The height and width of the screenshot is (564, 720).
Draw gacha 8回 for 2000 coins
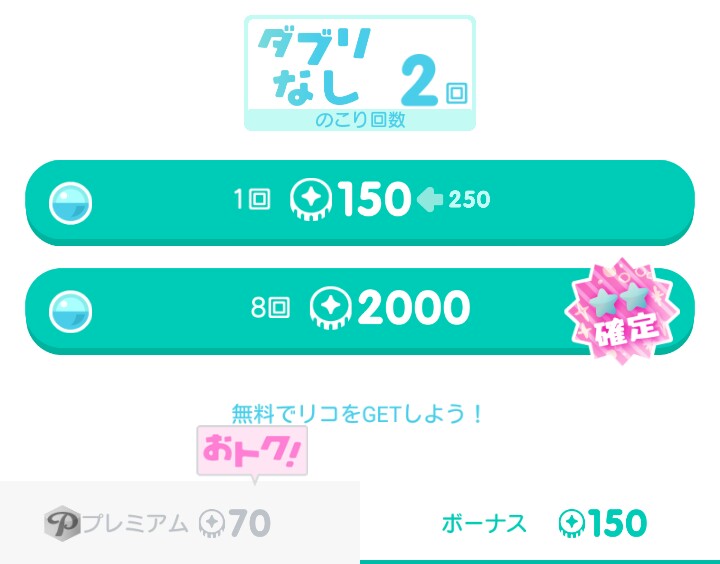360,308
